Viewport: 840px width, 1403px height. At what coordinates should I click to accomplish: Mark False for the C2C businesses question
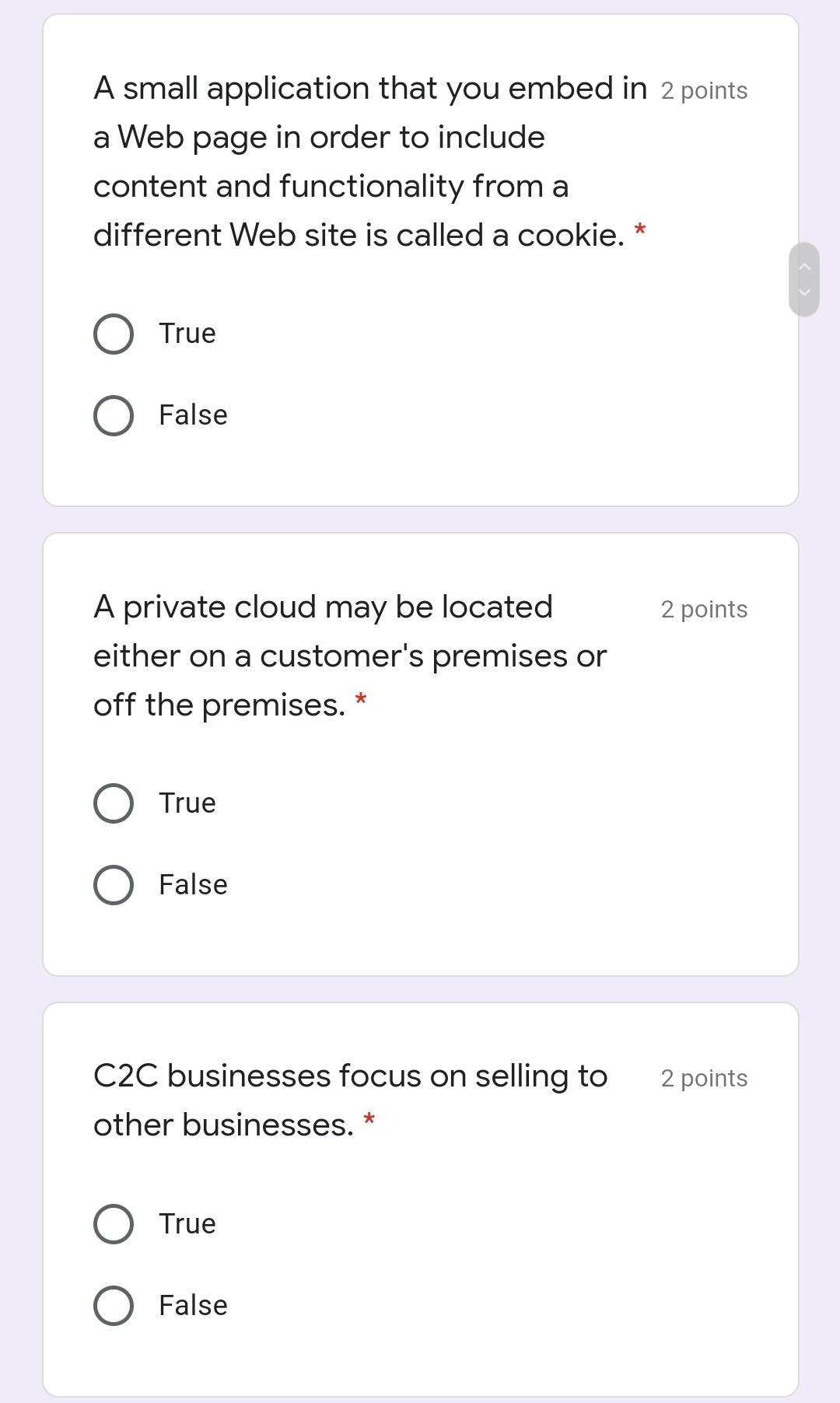point(114,1306)
